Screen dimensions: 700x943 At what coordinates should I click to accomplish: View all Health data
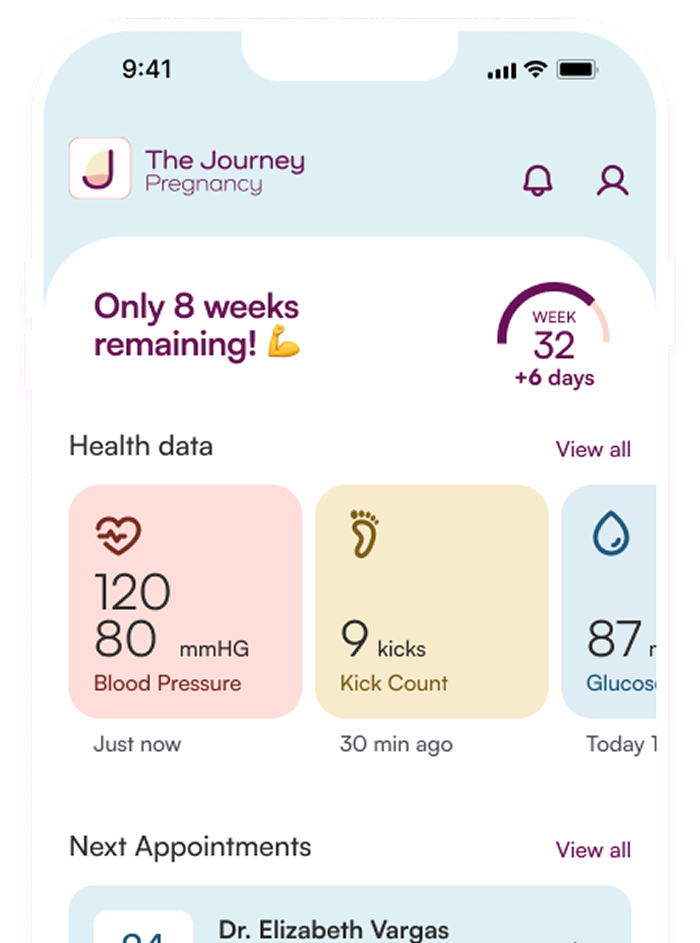click(x=593, y=449)
